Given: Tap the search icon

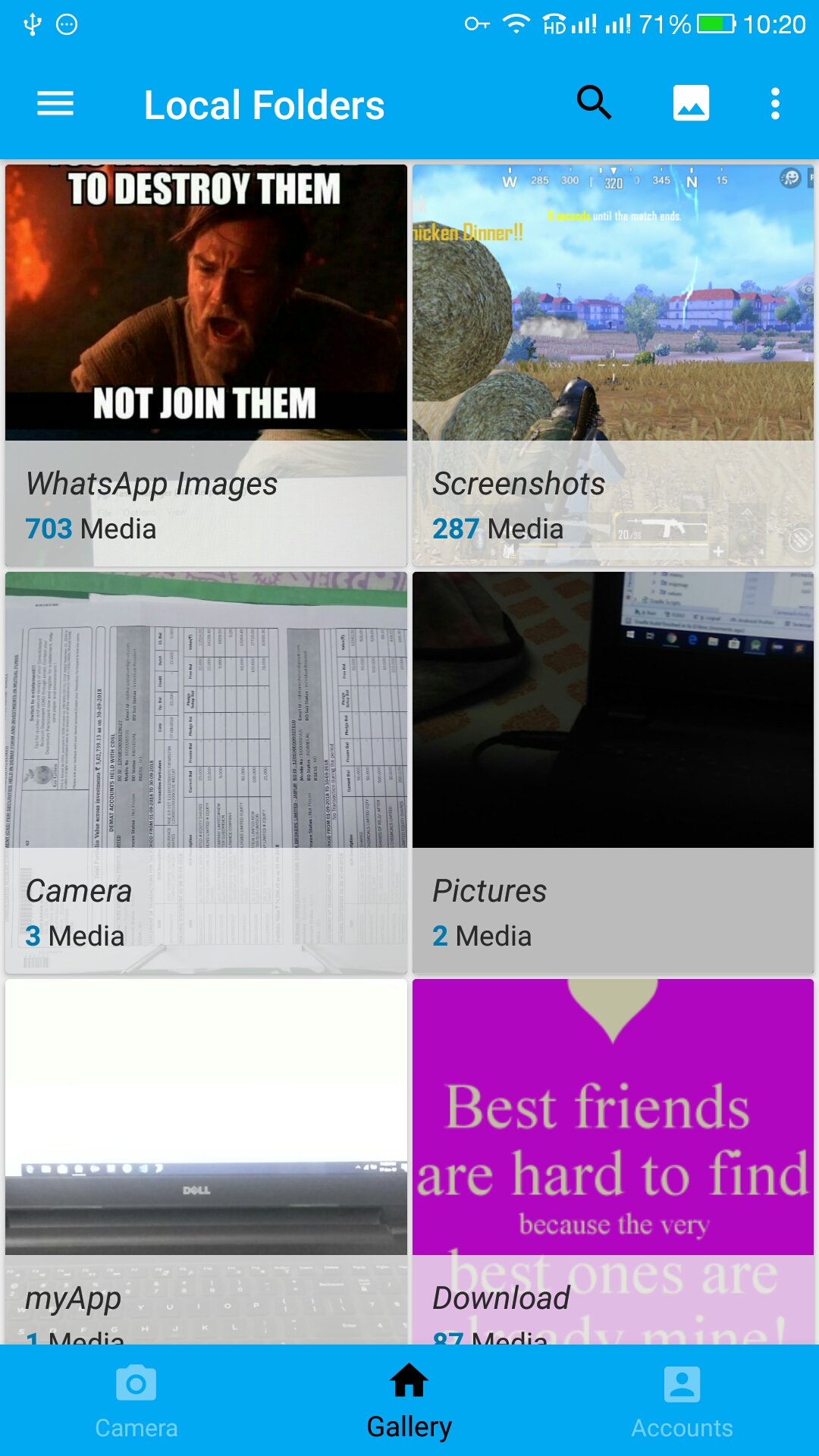Looking at the screenshot, I should (x=593, y=103).
